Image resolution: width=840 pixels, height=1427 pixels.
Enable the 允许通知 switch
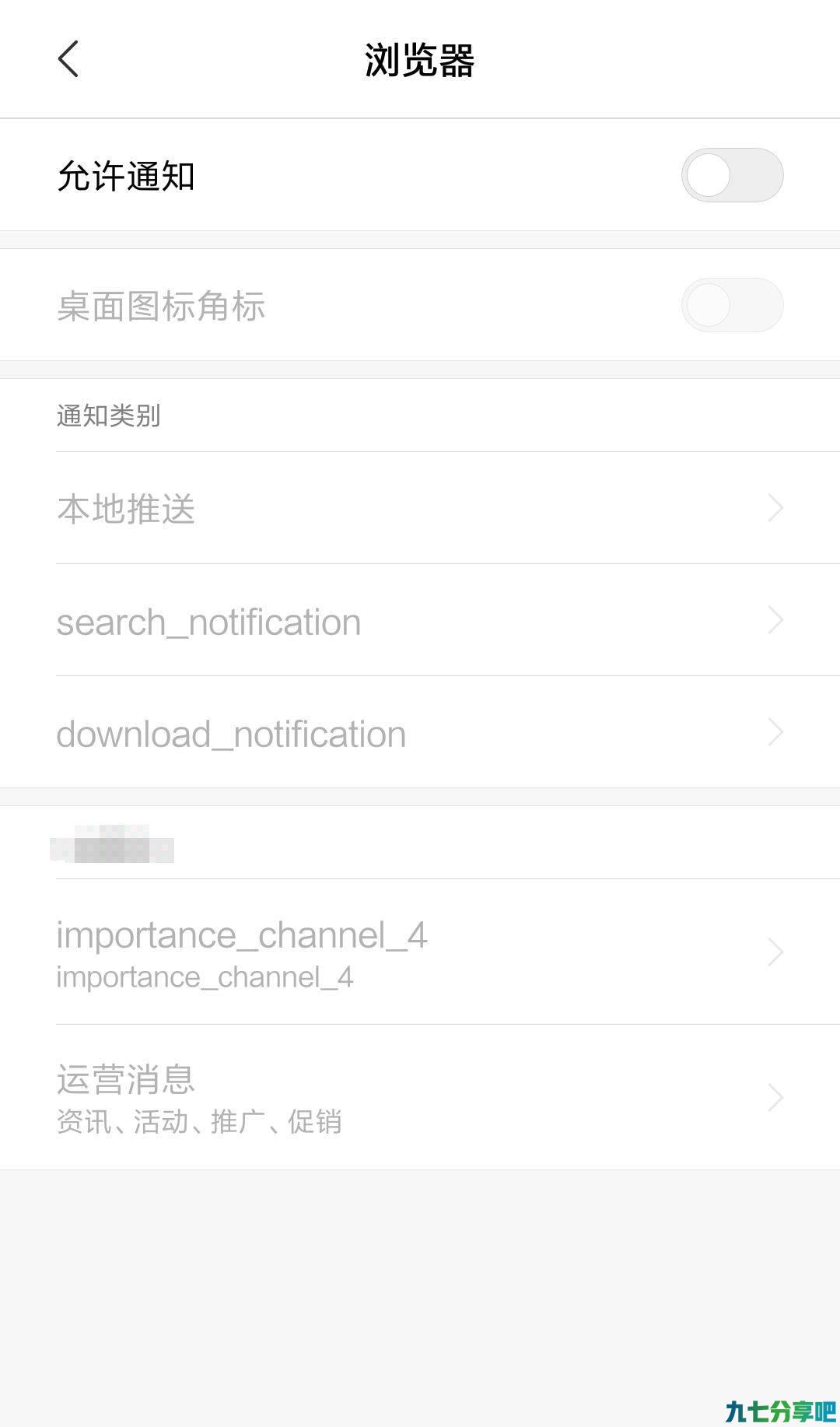tap(732, 175)
